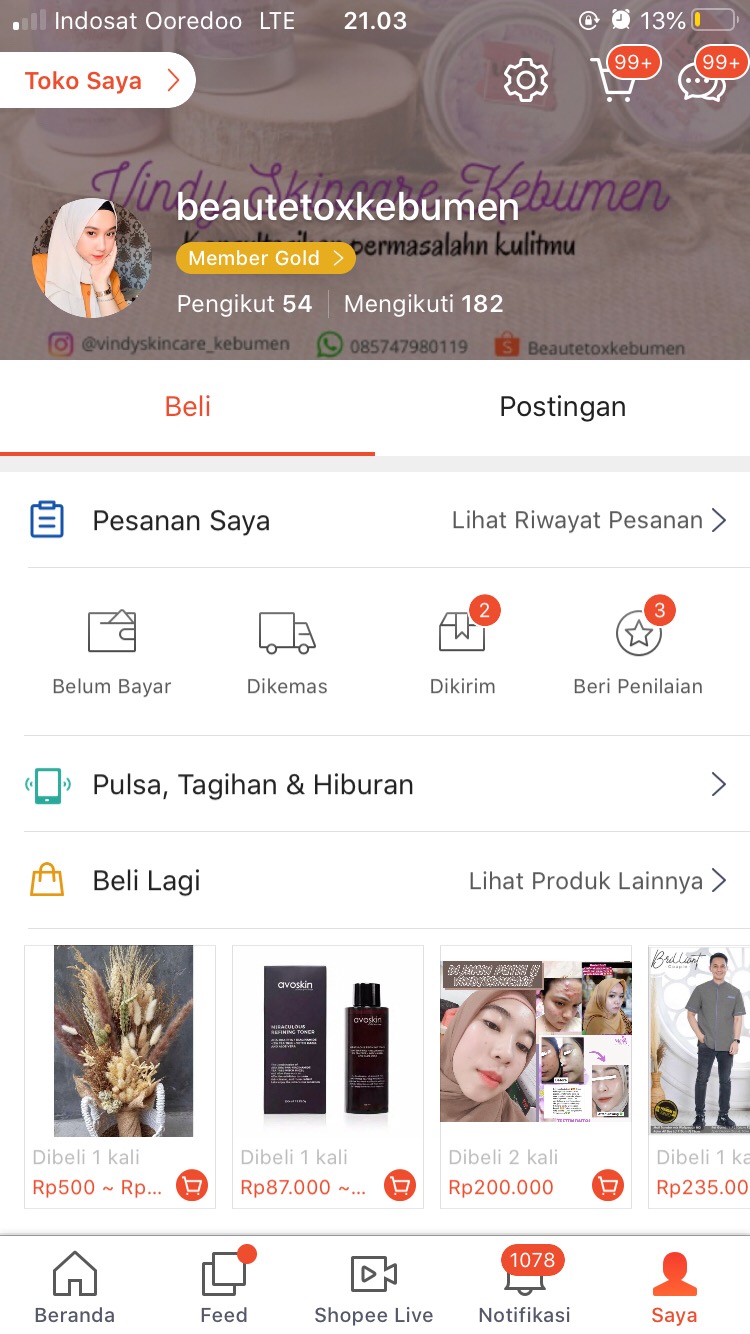Switch to the Postingan tab

coord(562,406)
